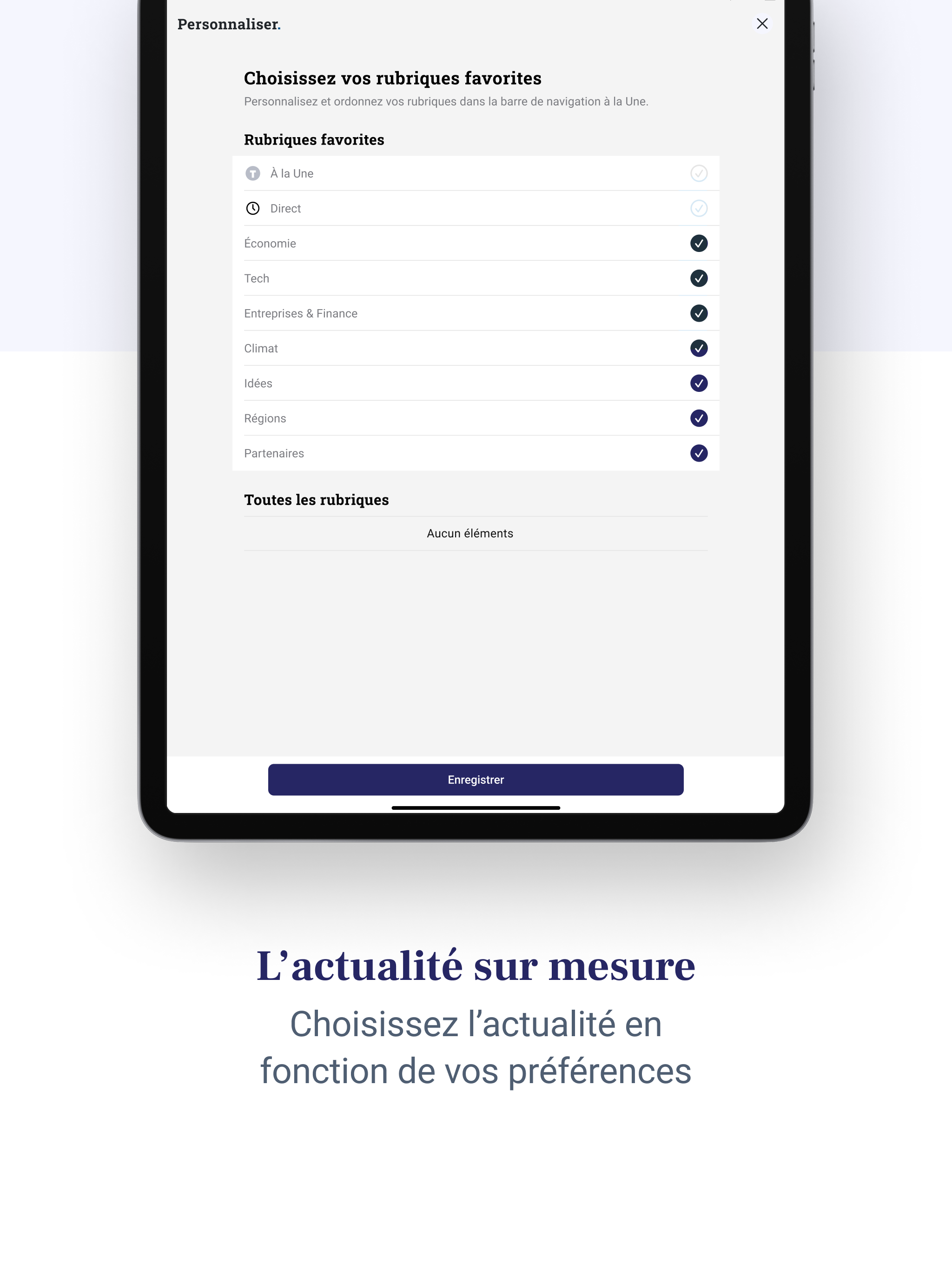Click the Personnaliser title
The width and height of the screenshot is (952, 1270).
pos(229,24)
